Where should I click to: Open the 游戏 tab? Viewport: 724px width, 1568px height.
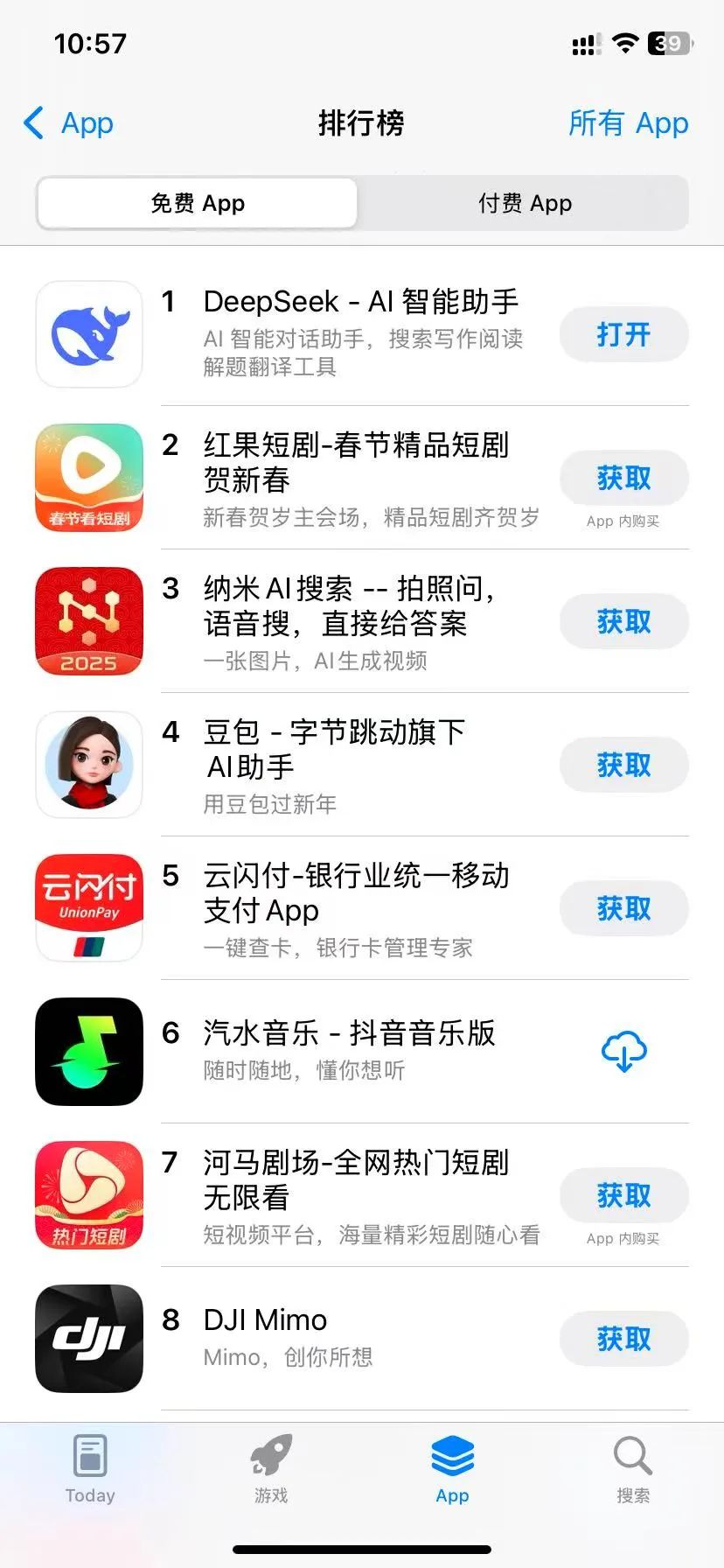coord(271,1470)
